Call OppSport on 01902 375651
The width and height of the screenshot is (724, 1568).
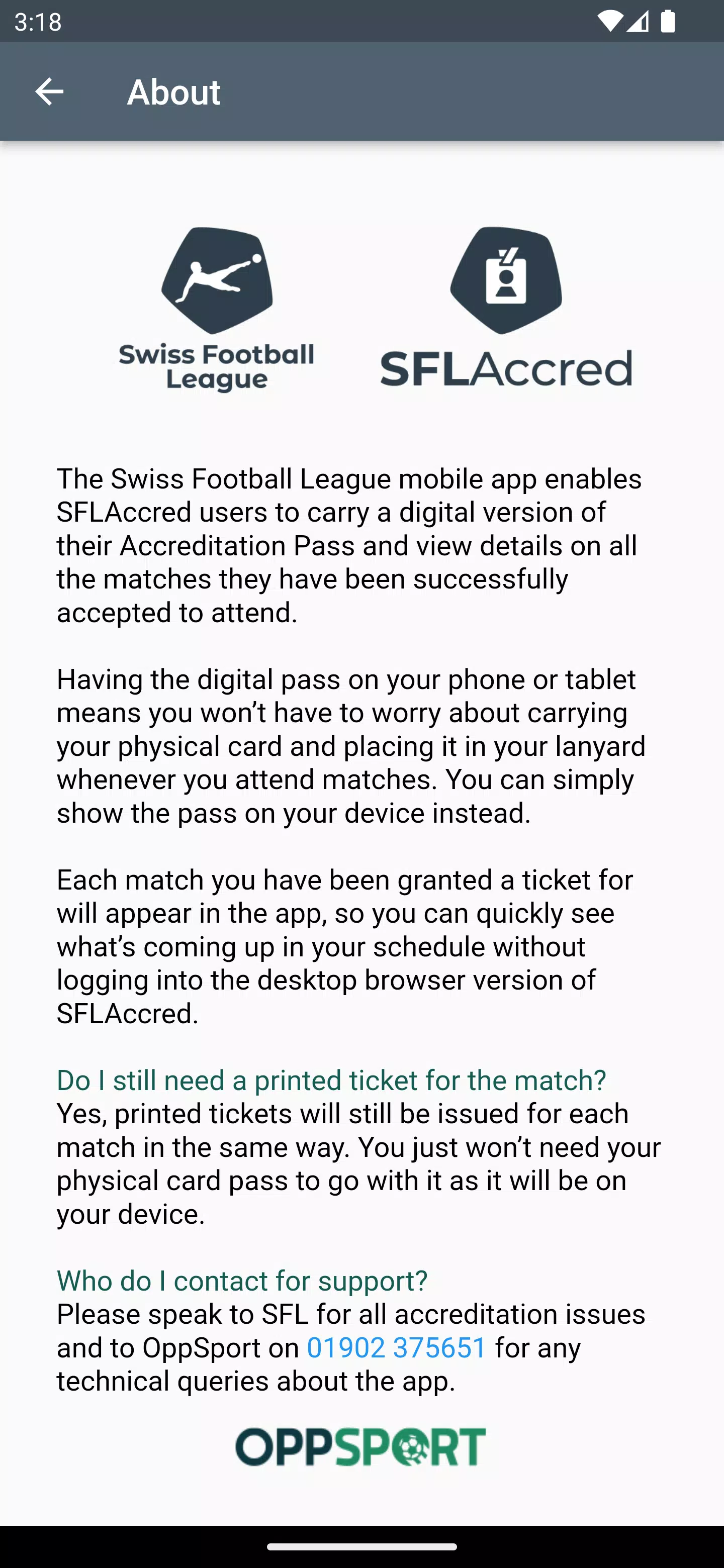396,1347
